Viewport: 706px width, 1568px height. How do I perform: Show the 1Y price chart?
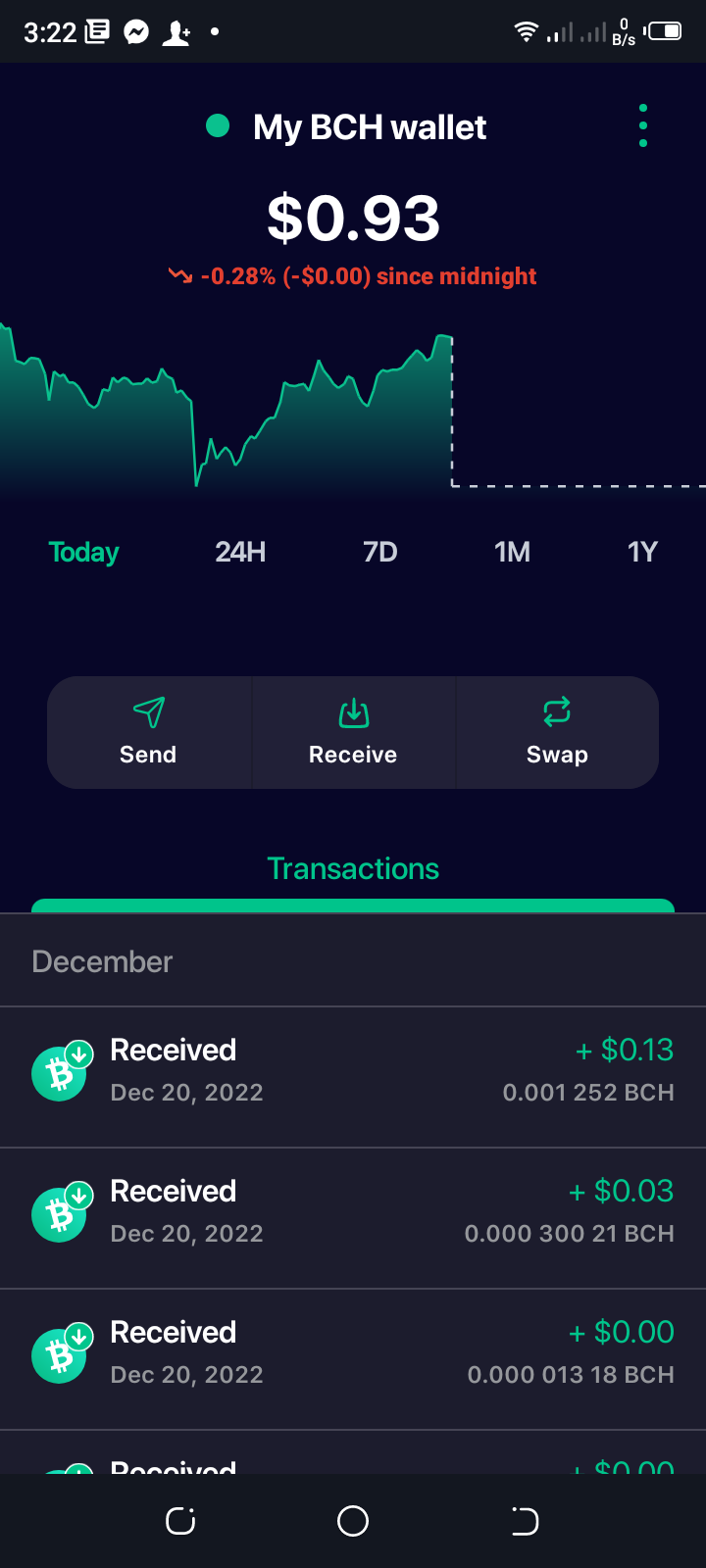pos(642,553)
